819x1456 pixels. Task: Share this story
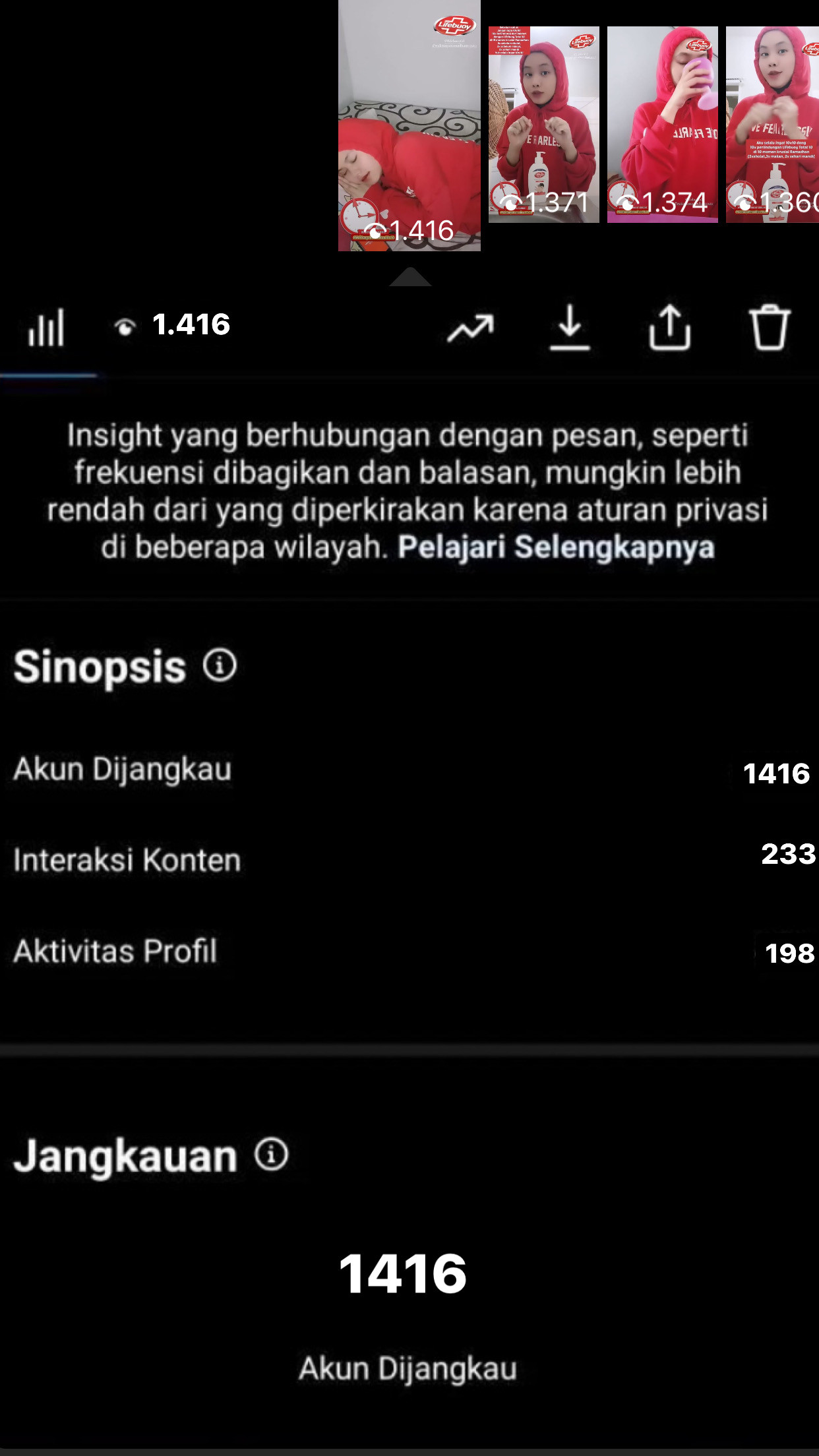pyautogui.click(x=669, y=327)
